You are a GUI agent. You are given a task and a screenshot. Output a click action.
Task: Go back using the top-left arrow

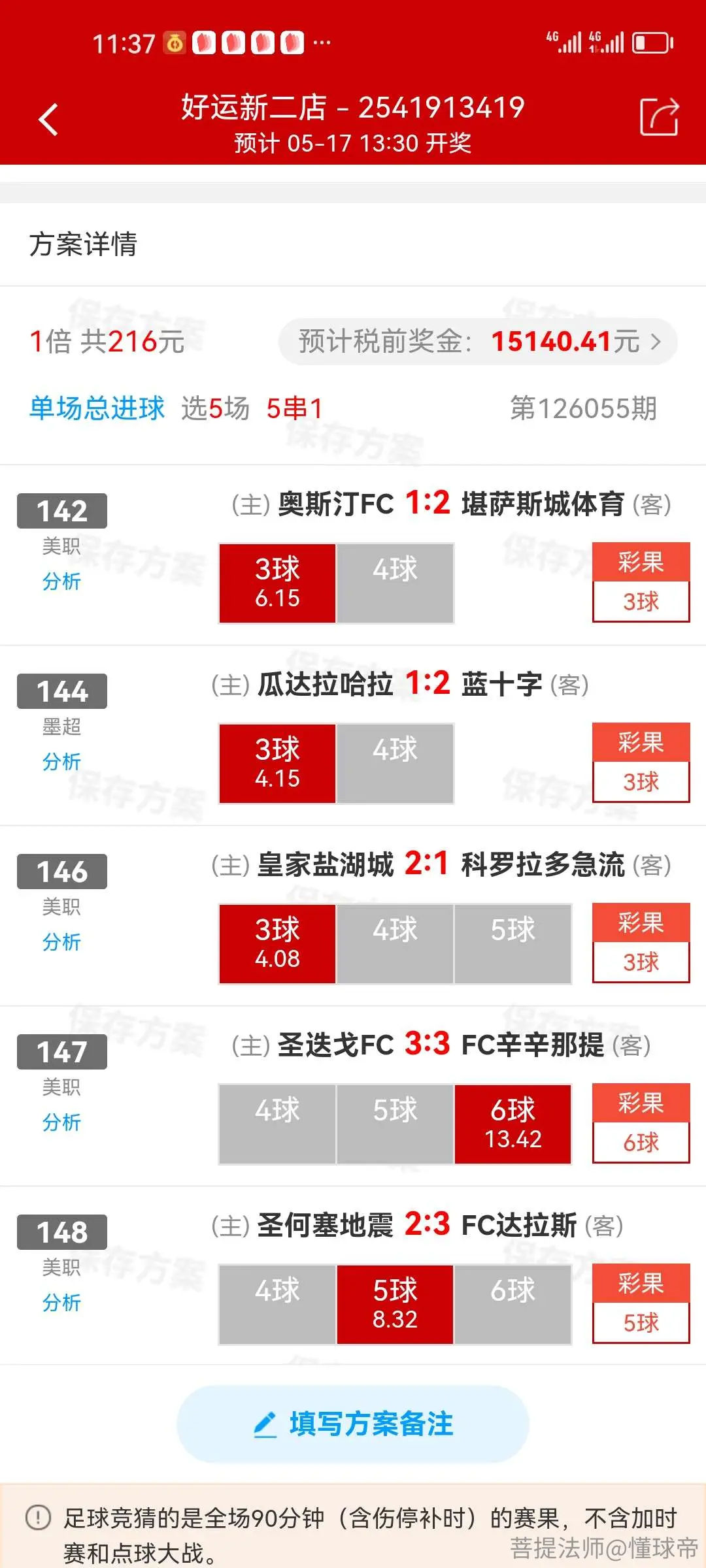coord(48,120)
